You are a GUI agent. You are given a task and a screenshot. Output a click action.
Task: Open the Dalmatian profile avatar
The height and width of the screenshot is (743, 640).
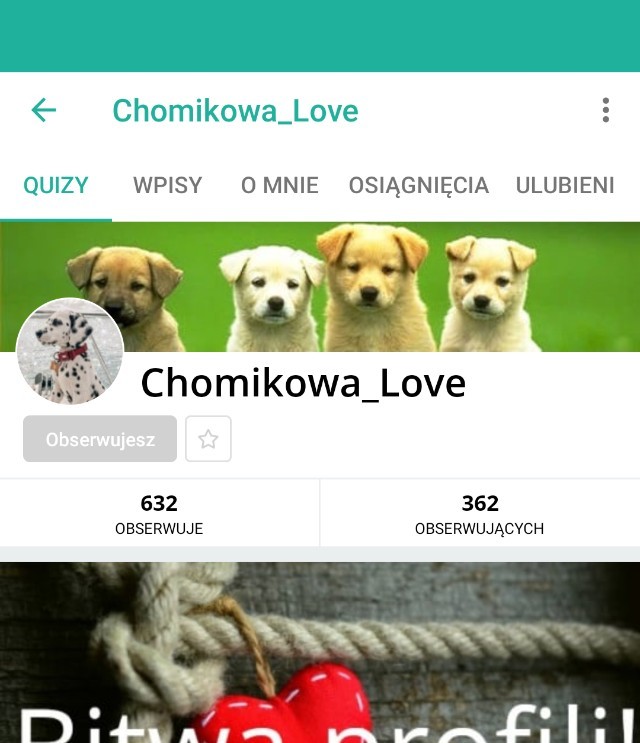point(70,351)
